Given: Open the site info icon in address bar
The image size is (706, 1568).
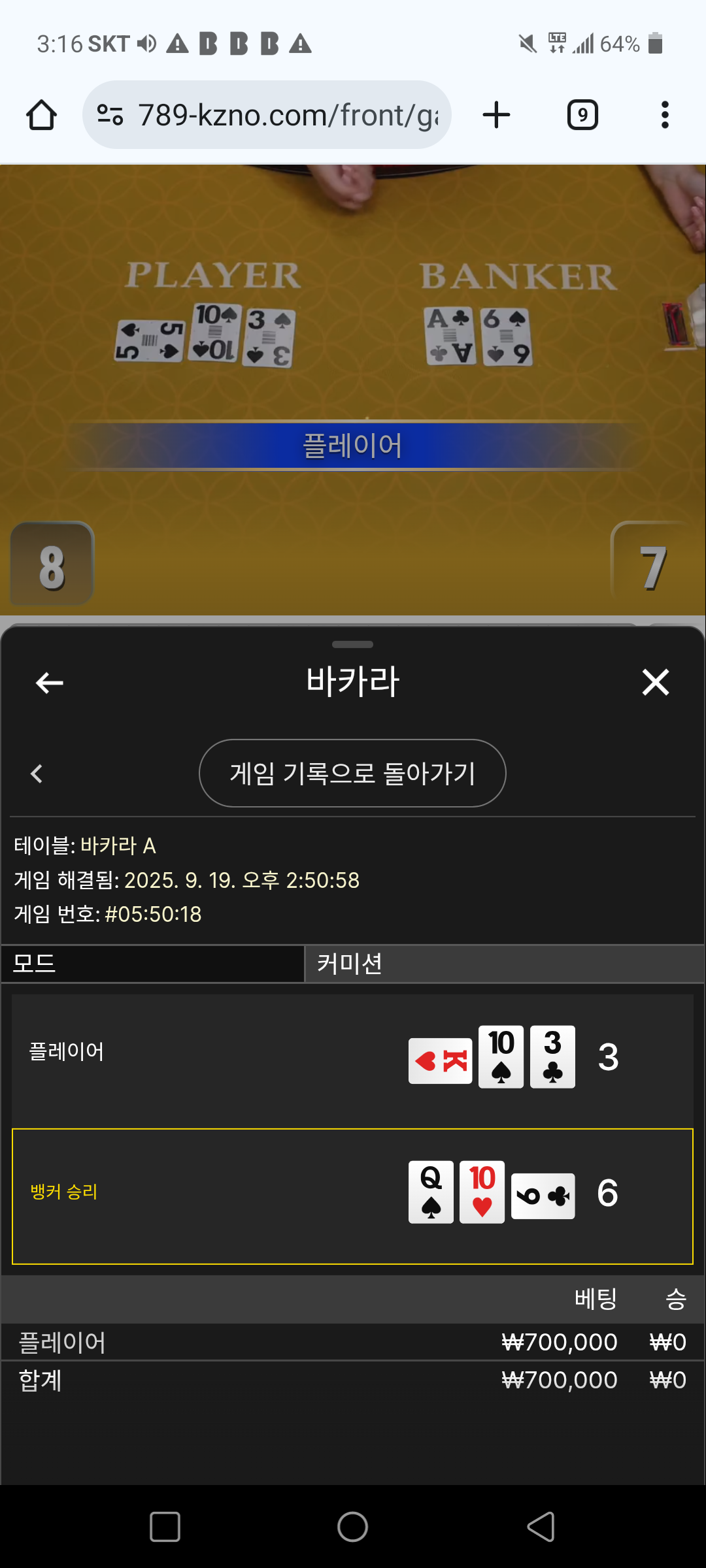Looking at the screenshot, I should click(x=110, y=115).
